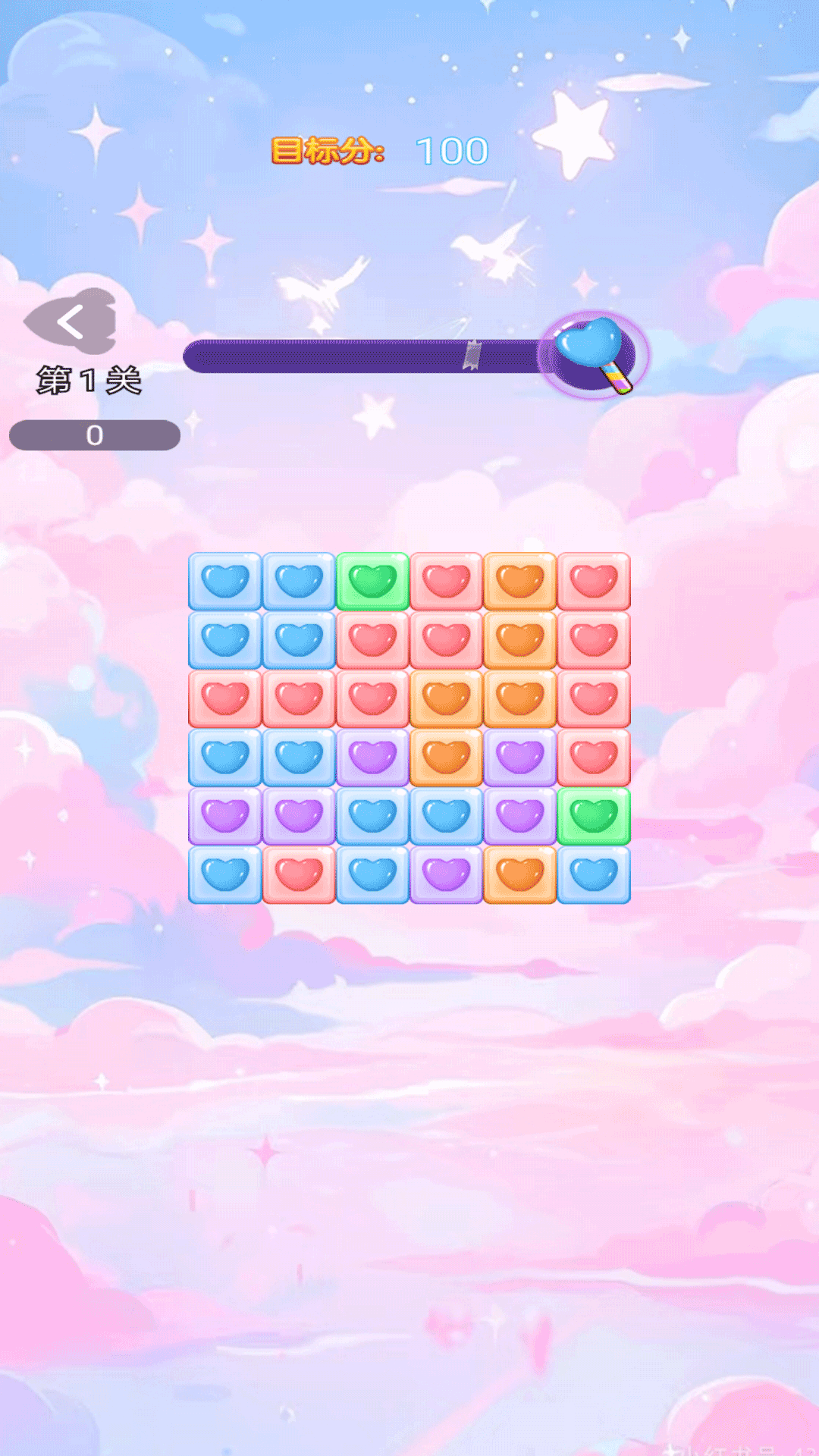Select the orange heart candy in the bottom row

click(519, 876)
